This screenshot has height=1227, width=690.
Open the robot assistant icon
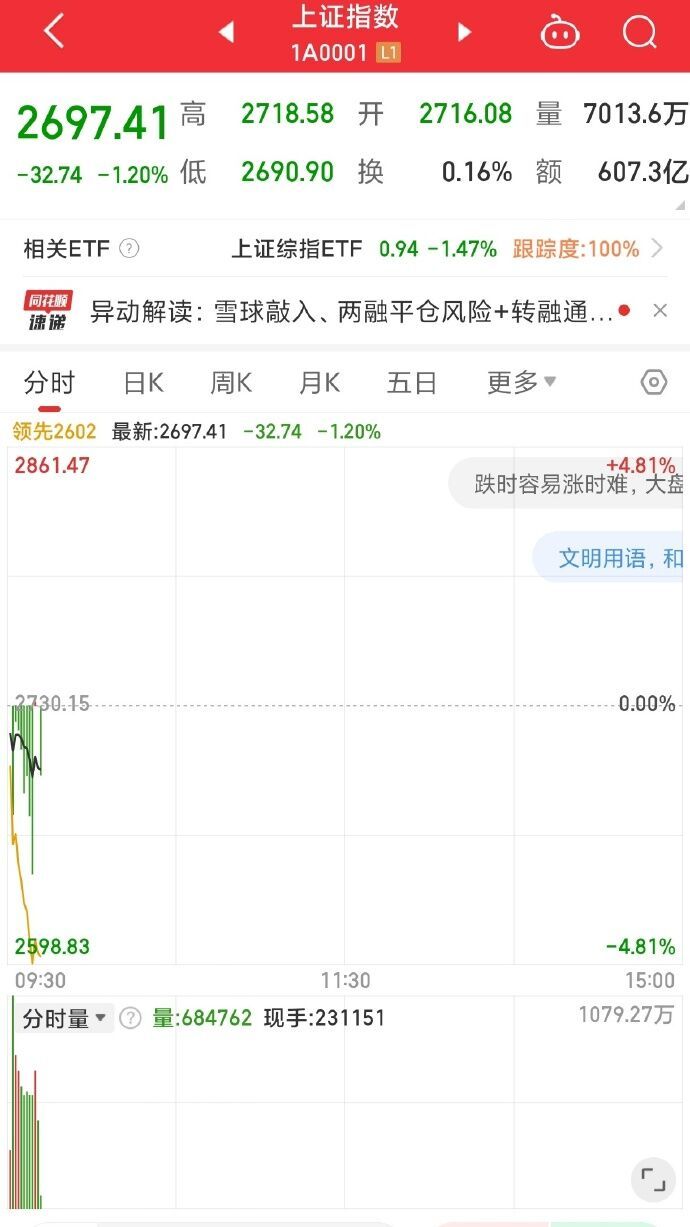pyautogui.click(x=560, y=33)
